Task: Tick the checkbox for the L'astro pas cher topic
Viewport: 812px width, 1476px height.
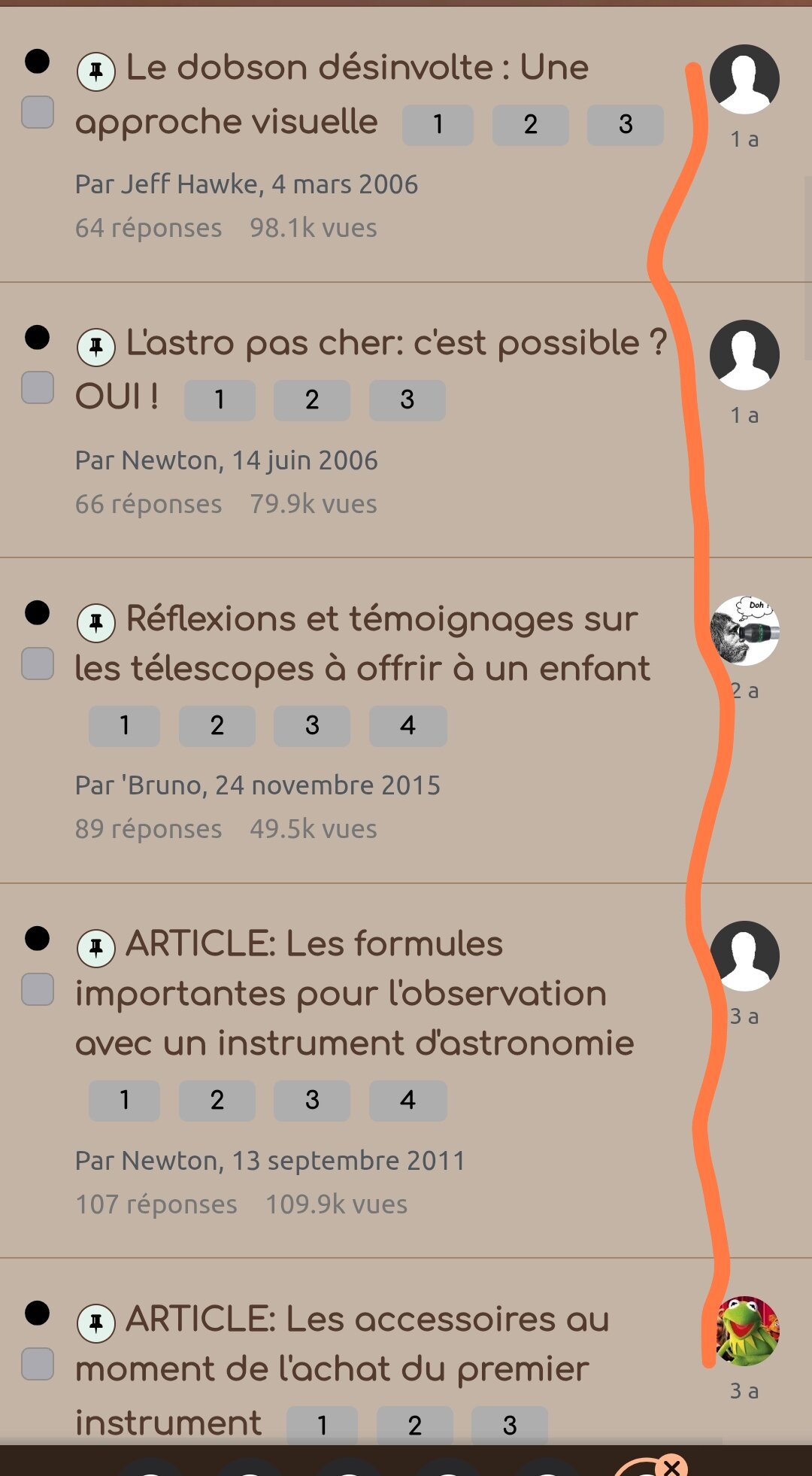Action: pyautogui.click(x=38, y=387)
